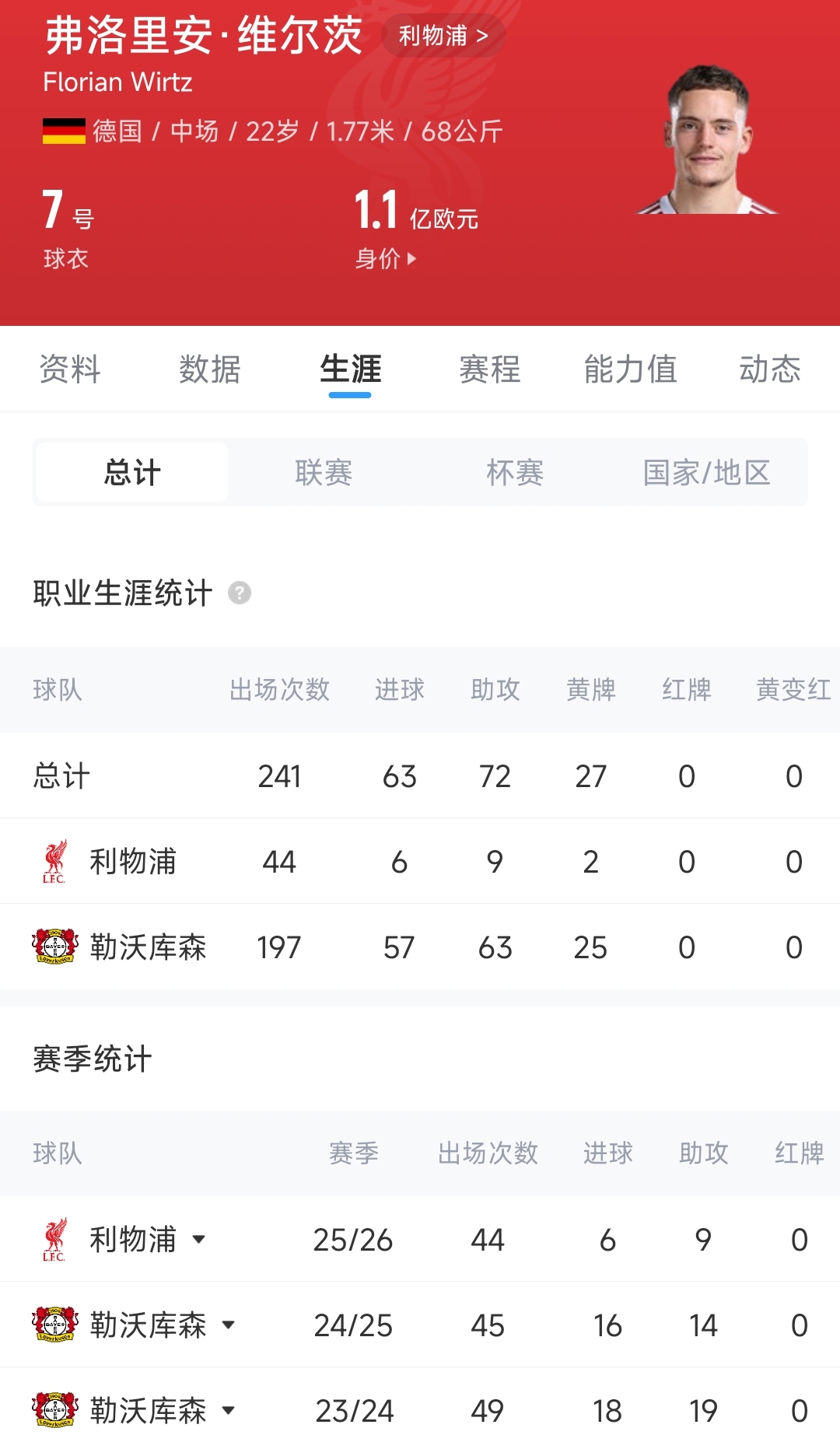The height and width of the screenshot is (1442, 840).
Task: Switch to the 赛程 tab
Action: [490, 369]
